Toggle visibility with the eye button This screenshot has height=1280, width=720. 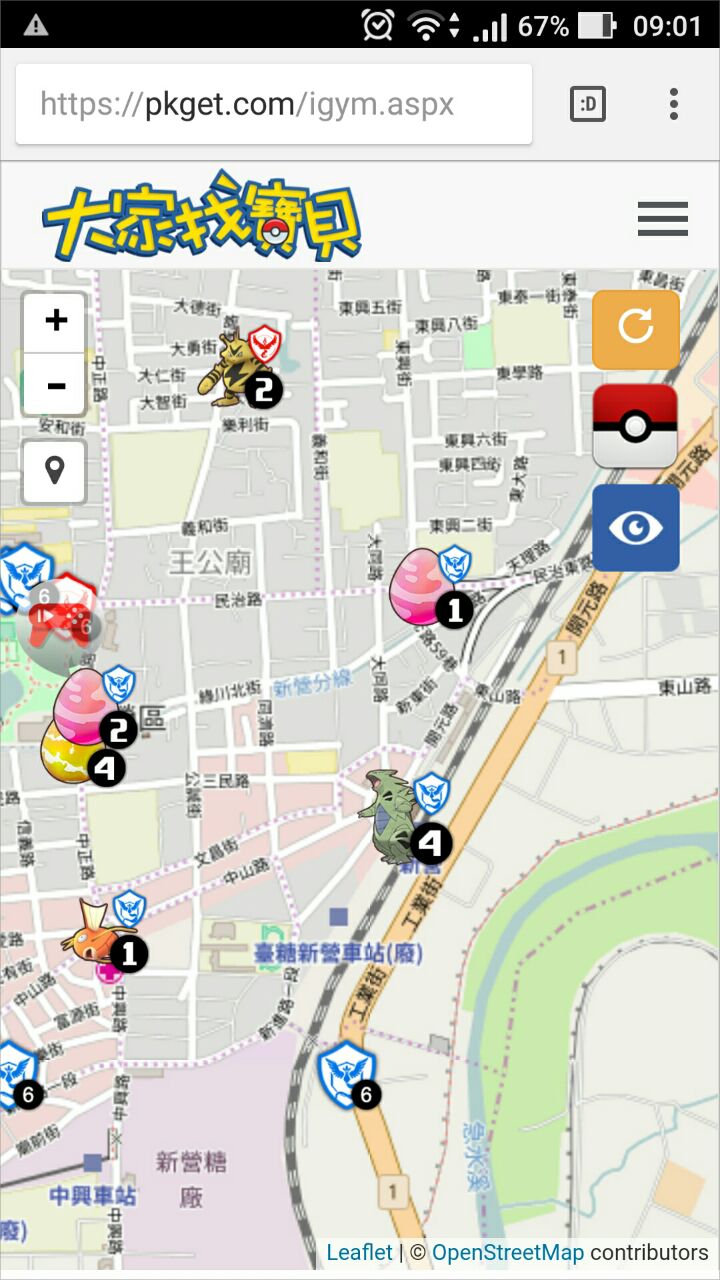point(636,527)
